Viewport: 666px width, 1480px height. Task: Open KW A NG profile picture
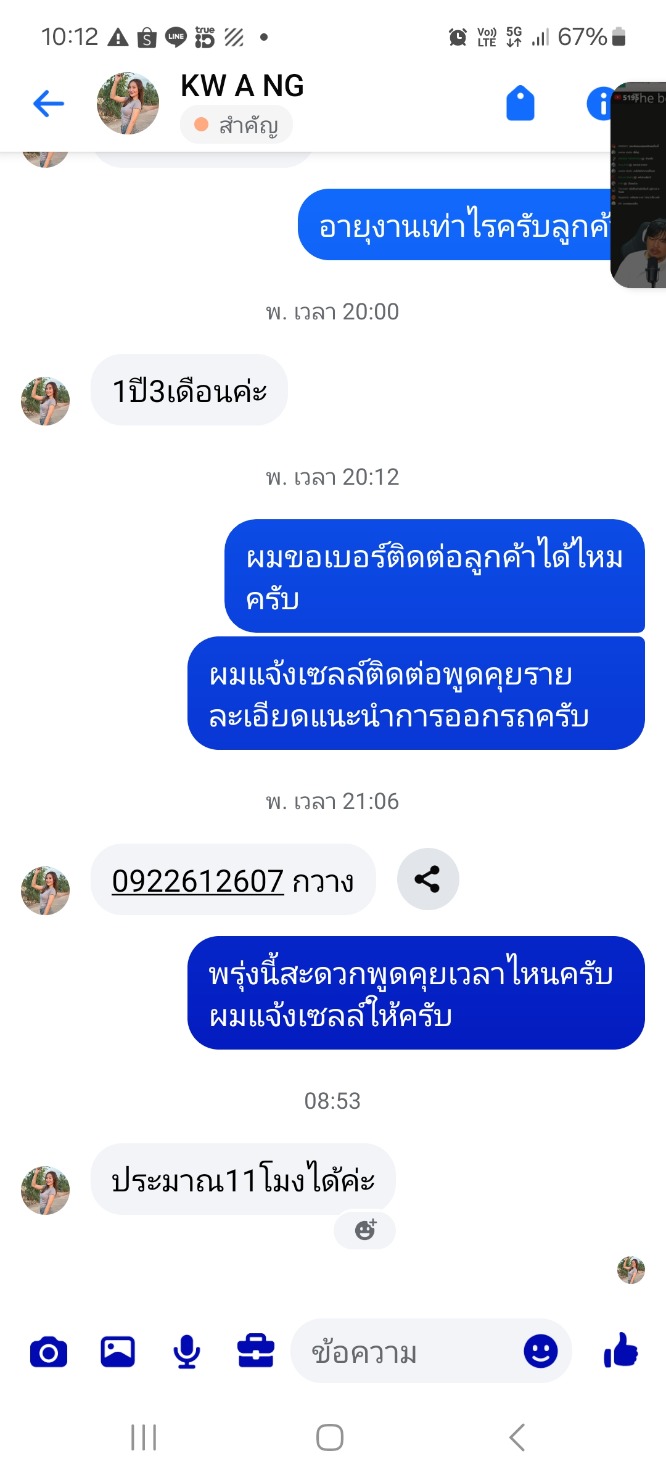coord(128,103)
